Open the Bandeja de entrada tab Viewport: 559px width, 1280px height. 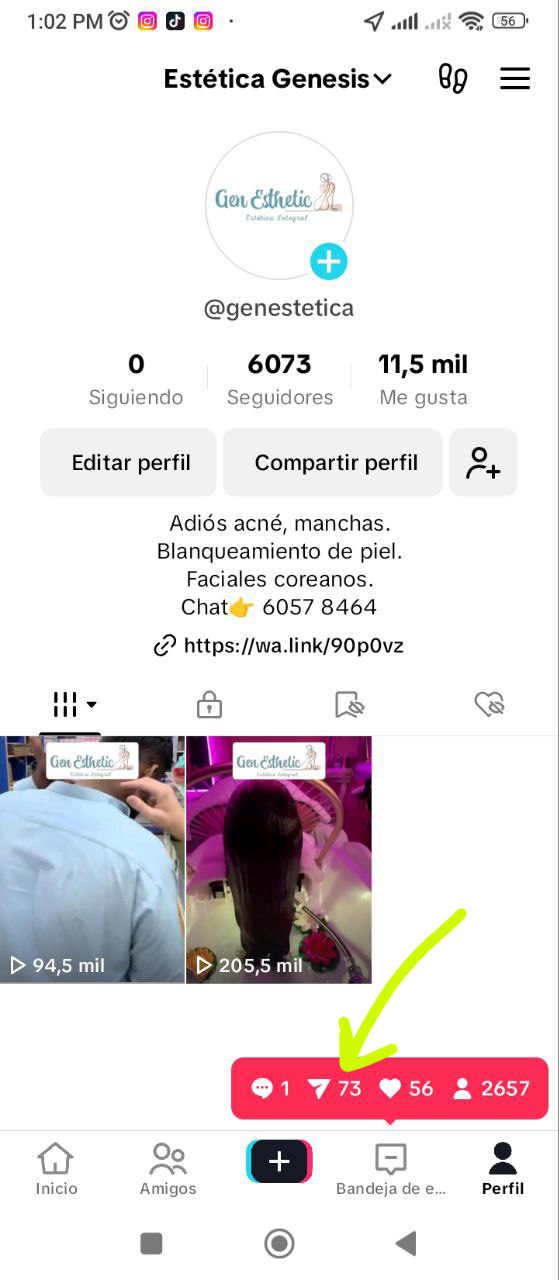[x=391, y=1170]
